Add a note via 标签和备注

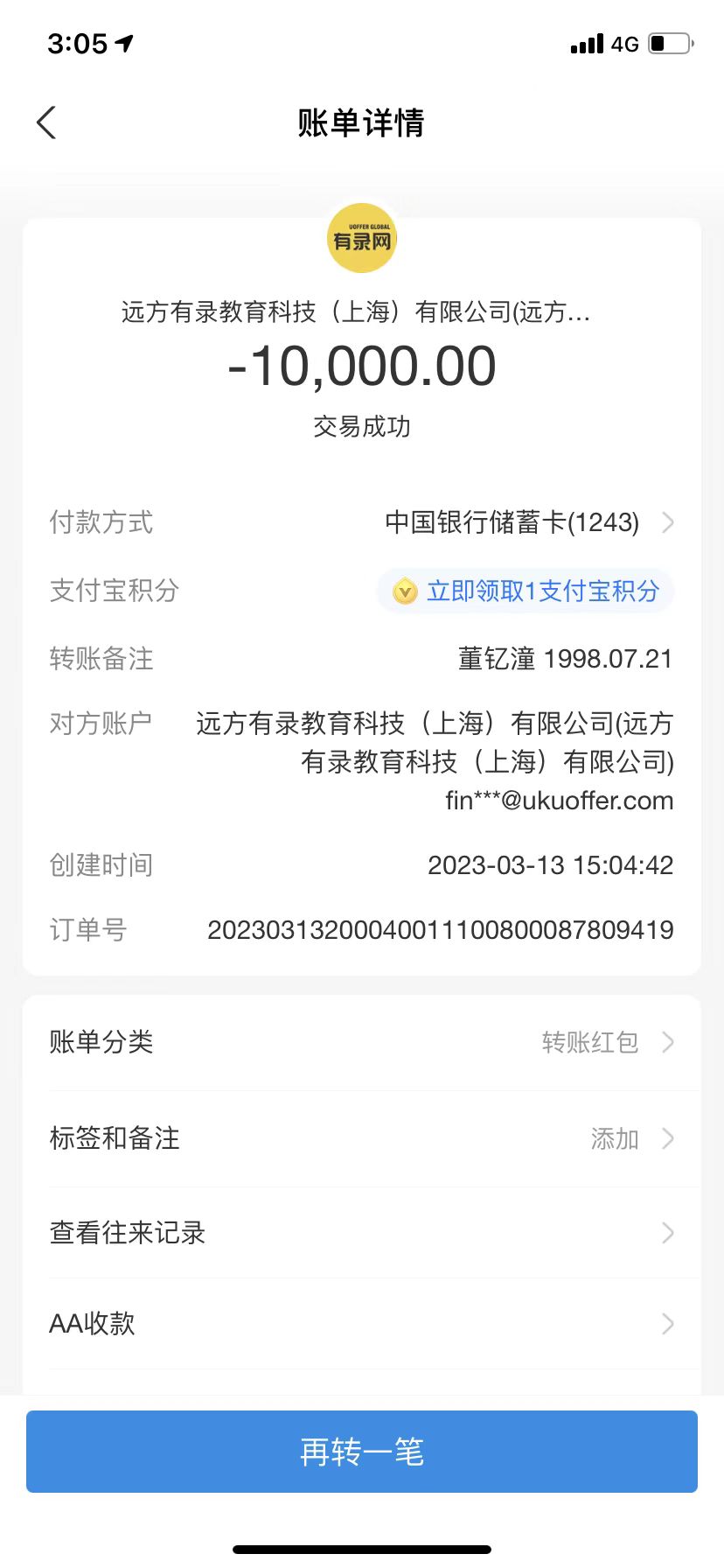pos(362,1138)
